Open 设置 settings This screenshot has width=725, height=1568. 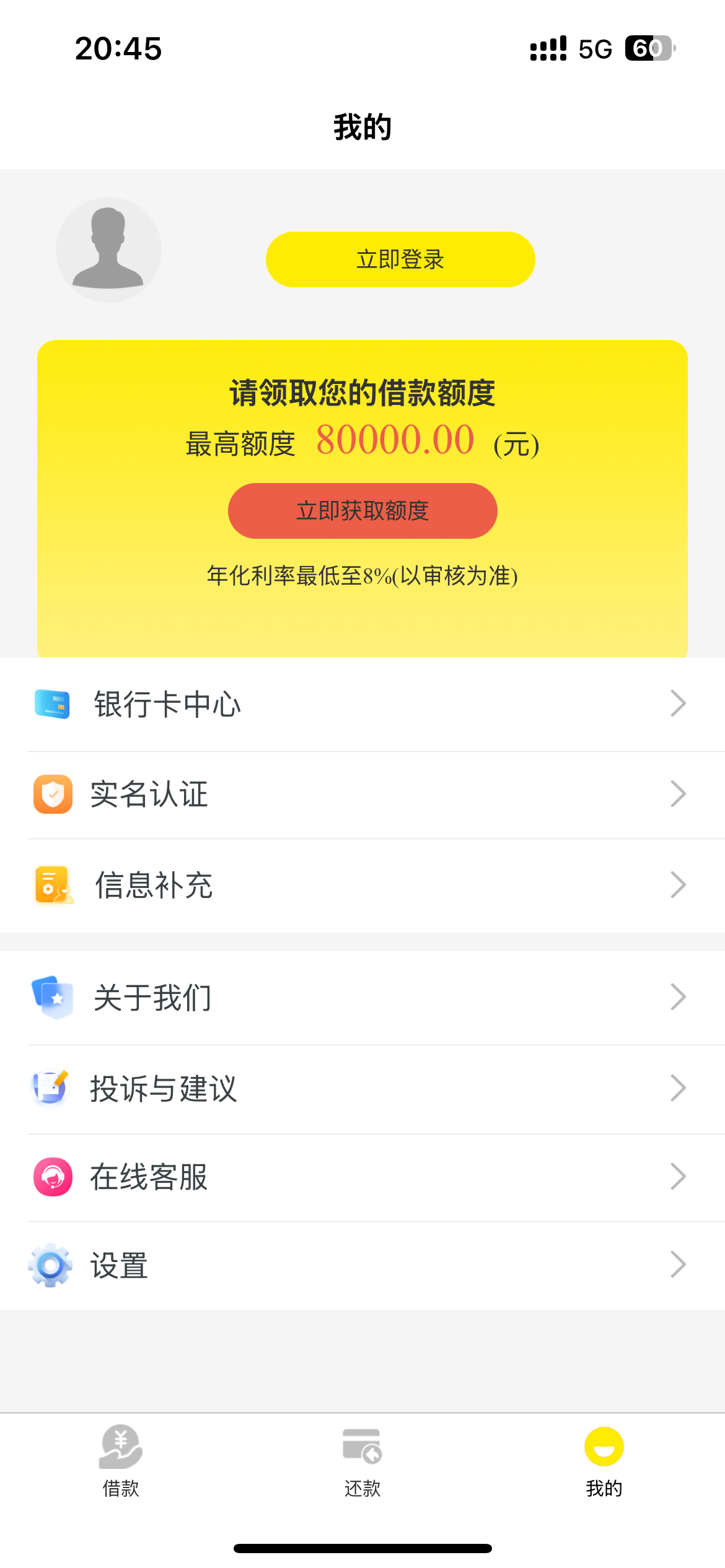[x=362, y=1266]
